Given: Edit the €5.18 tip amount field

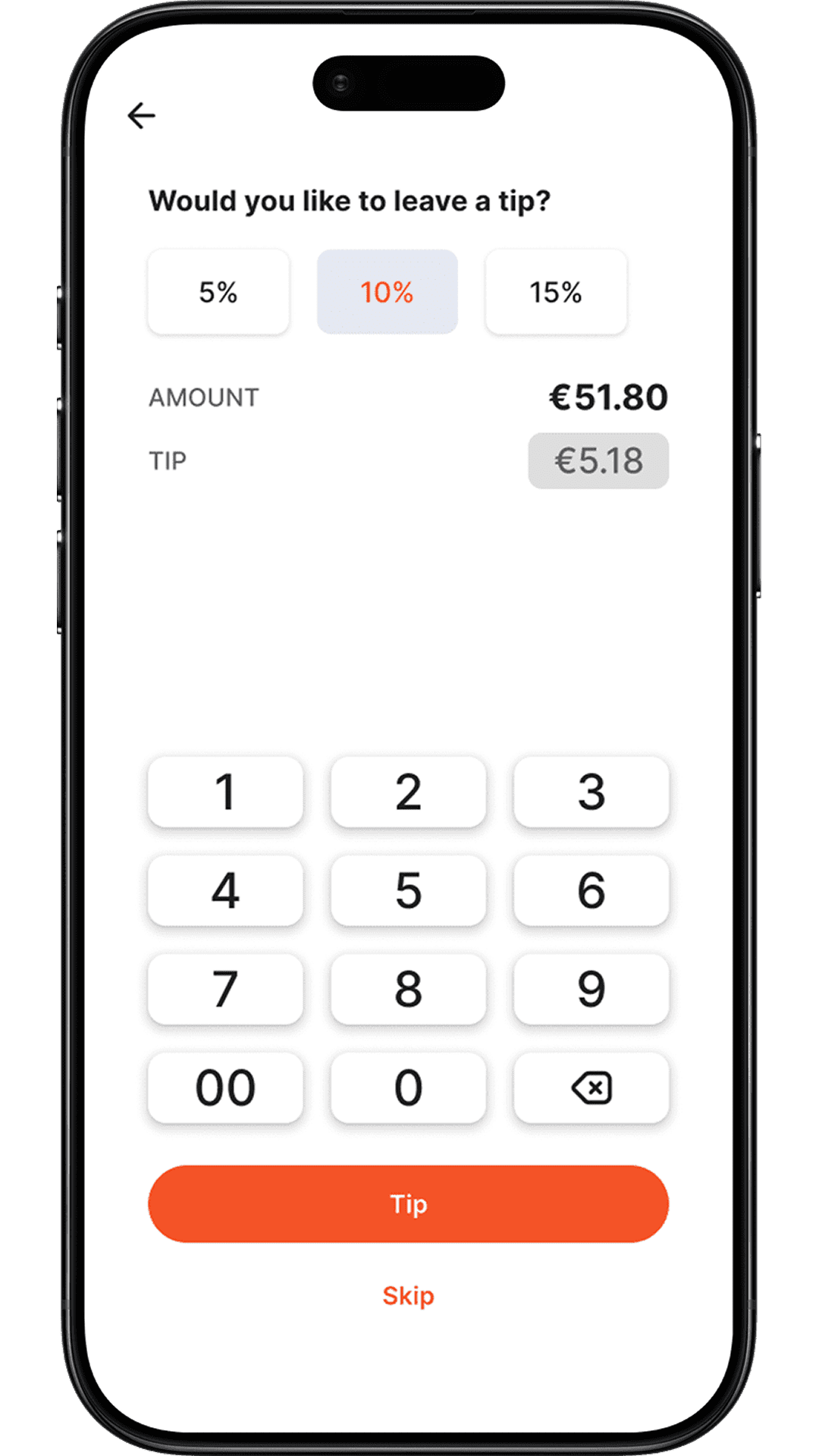Looking at the screenshot, I should (598, 461).
